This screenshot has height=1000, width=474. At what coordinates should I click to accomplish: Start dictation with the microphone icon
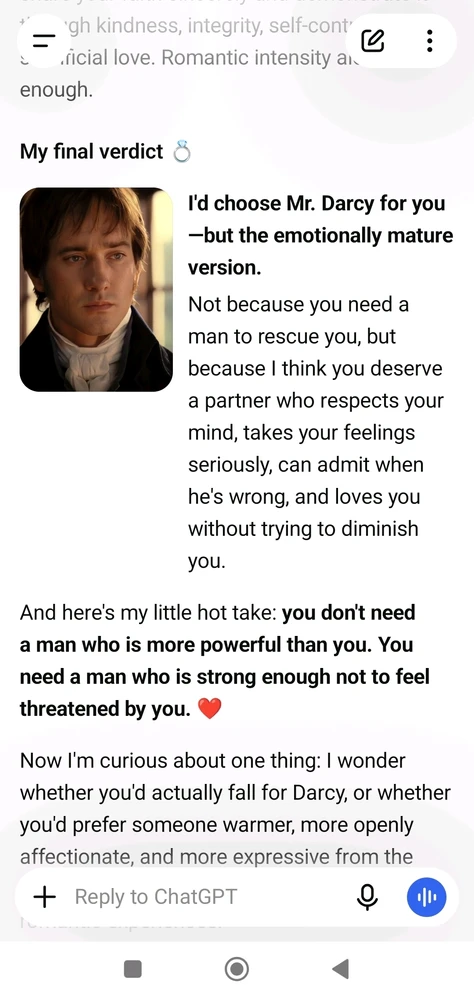tap(367, 897)
